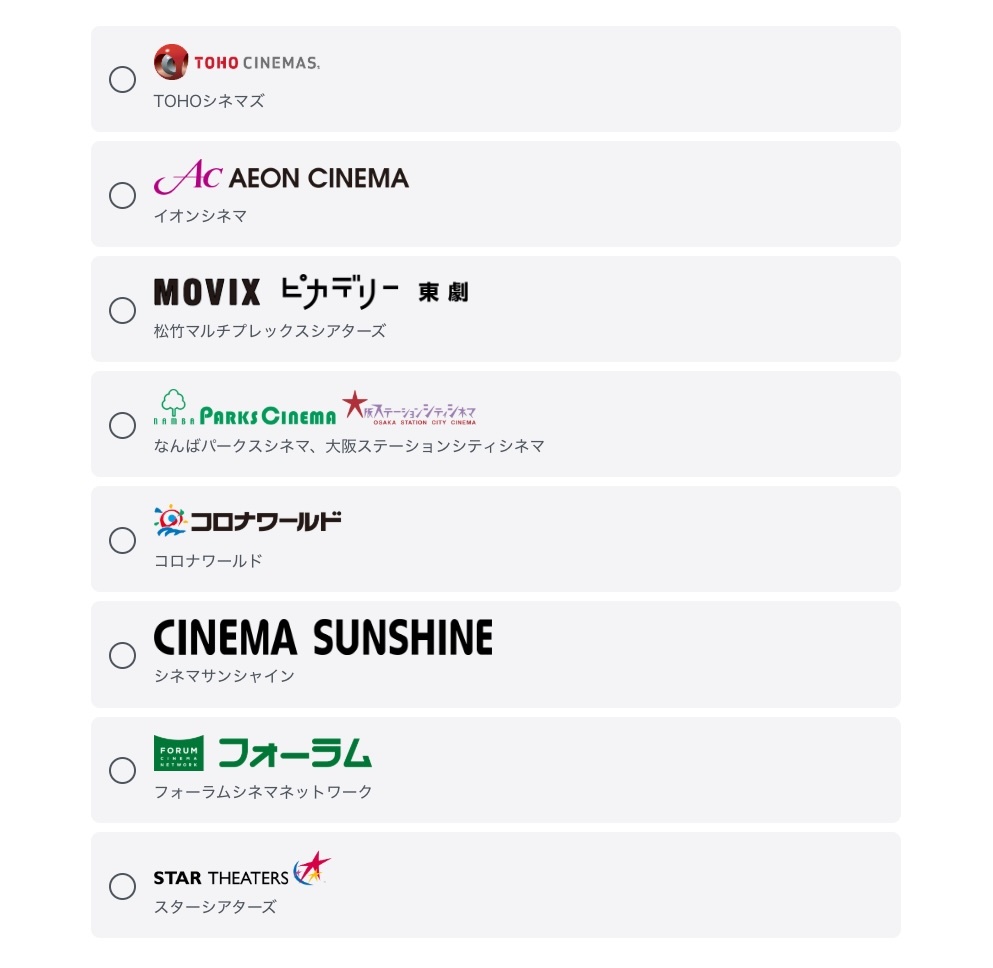Pick フォーラムシネマネットワーク option

(x=122, y=770)
